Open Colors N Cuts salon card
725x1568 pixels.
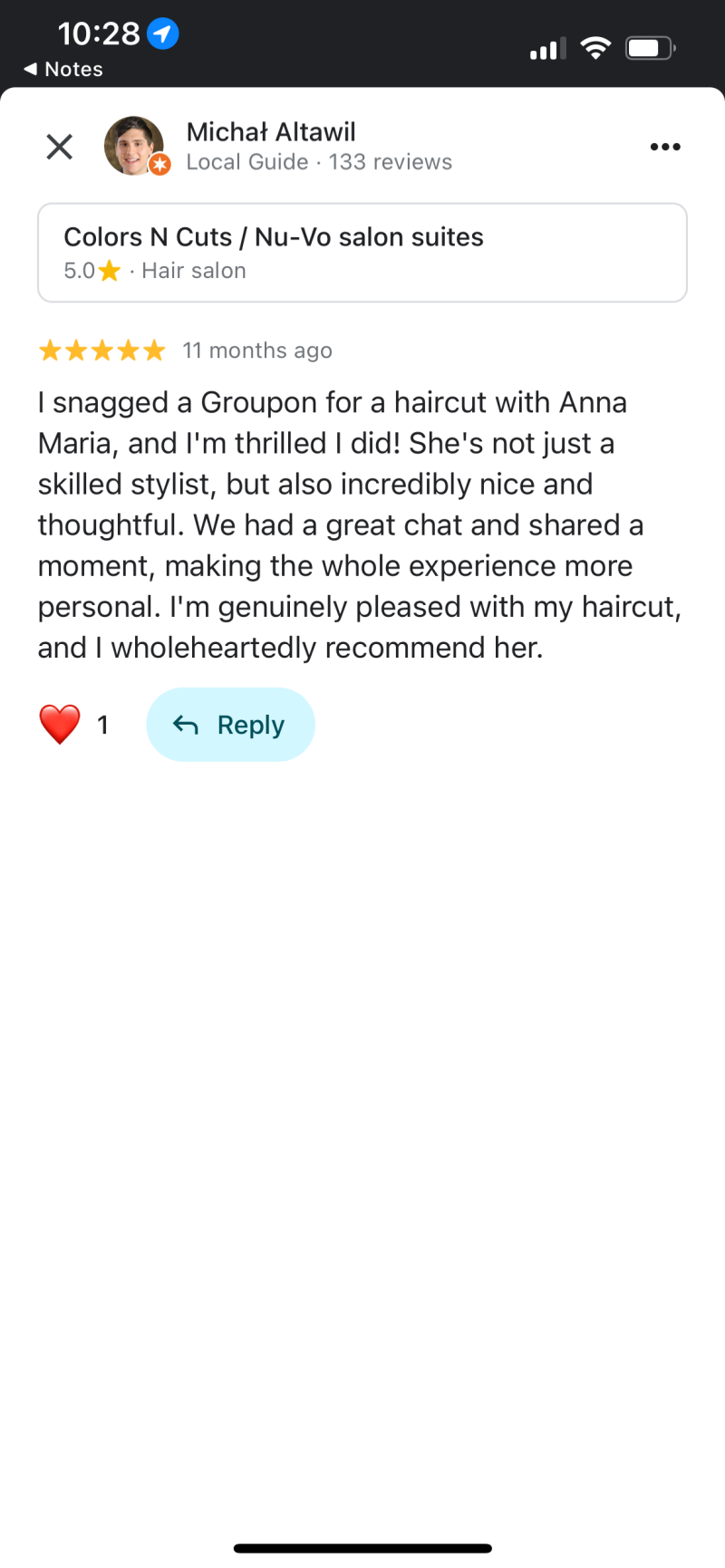click(362, 252)
